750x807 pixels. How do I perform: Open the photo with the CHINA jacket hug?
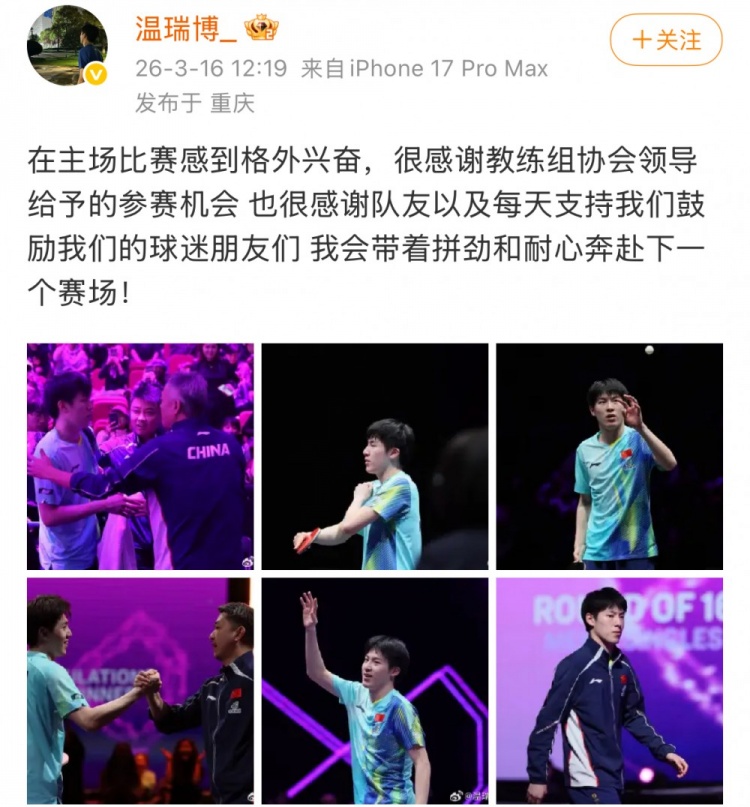[x=140, y=457]
